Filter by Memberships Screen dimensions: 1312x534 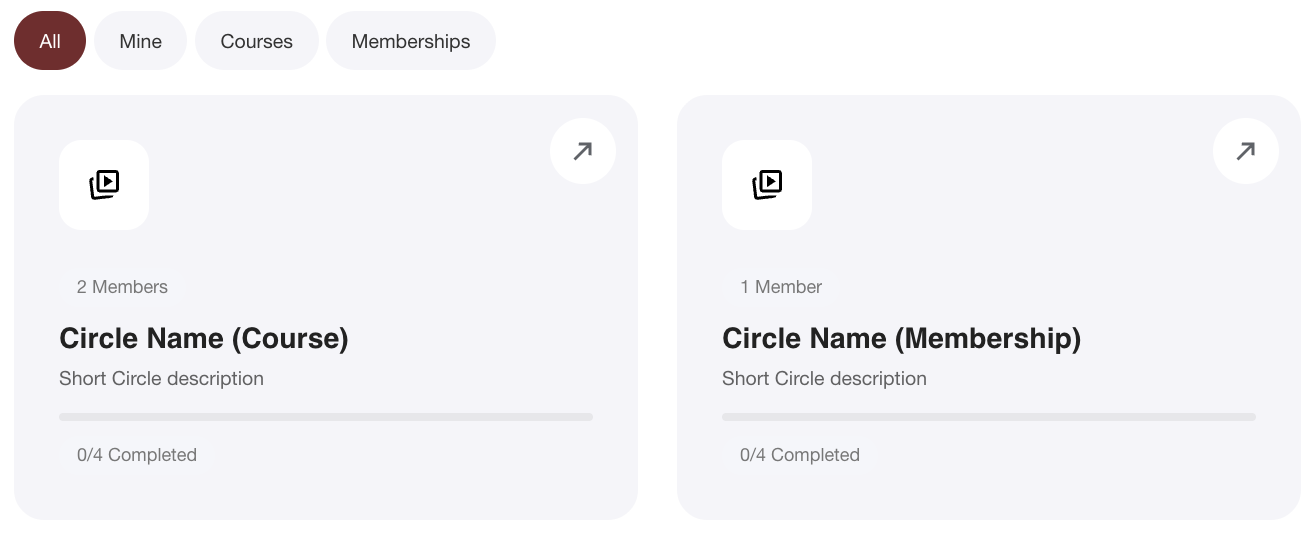411,41
